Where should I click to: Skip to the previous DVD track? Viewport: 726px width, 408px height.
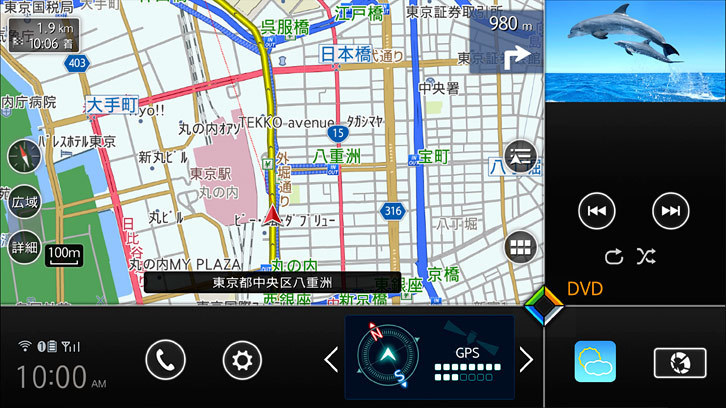[597, 211]
